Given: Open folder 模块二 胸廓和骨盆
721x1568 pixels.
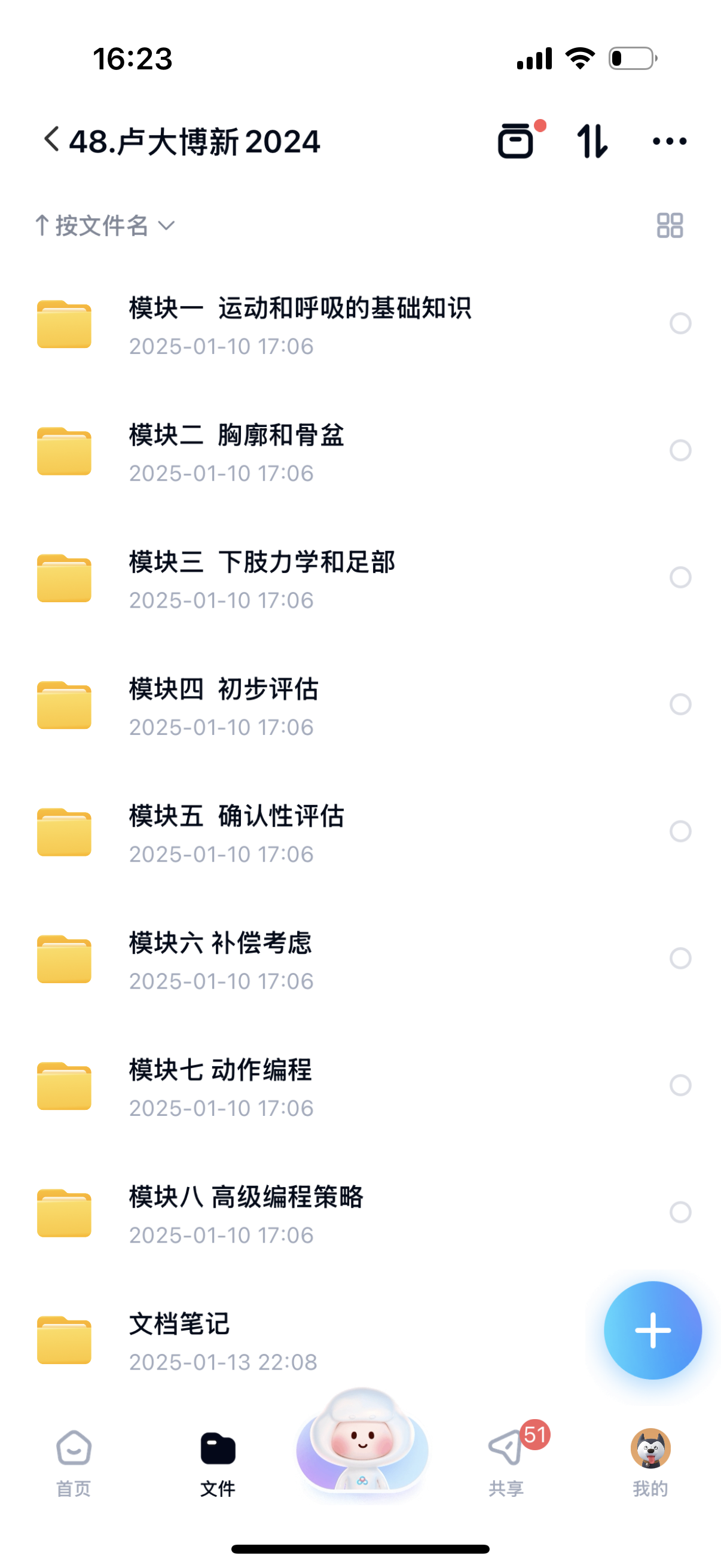Looking at the screenshot, I should click(236, 451).
